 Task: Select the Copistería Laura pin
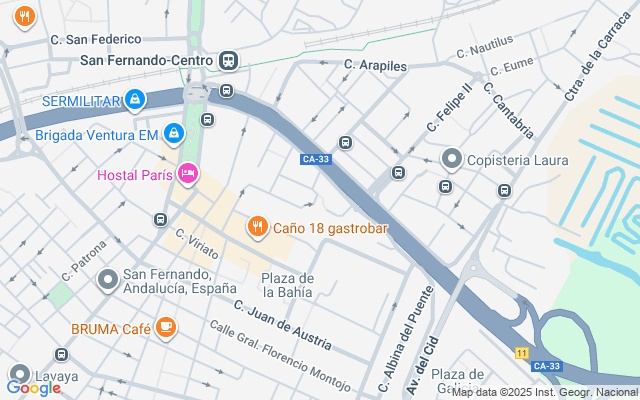pos(451,159)
